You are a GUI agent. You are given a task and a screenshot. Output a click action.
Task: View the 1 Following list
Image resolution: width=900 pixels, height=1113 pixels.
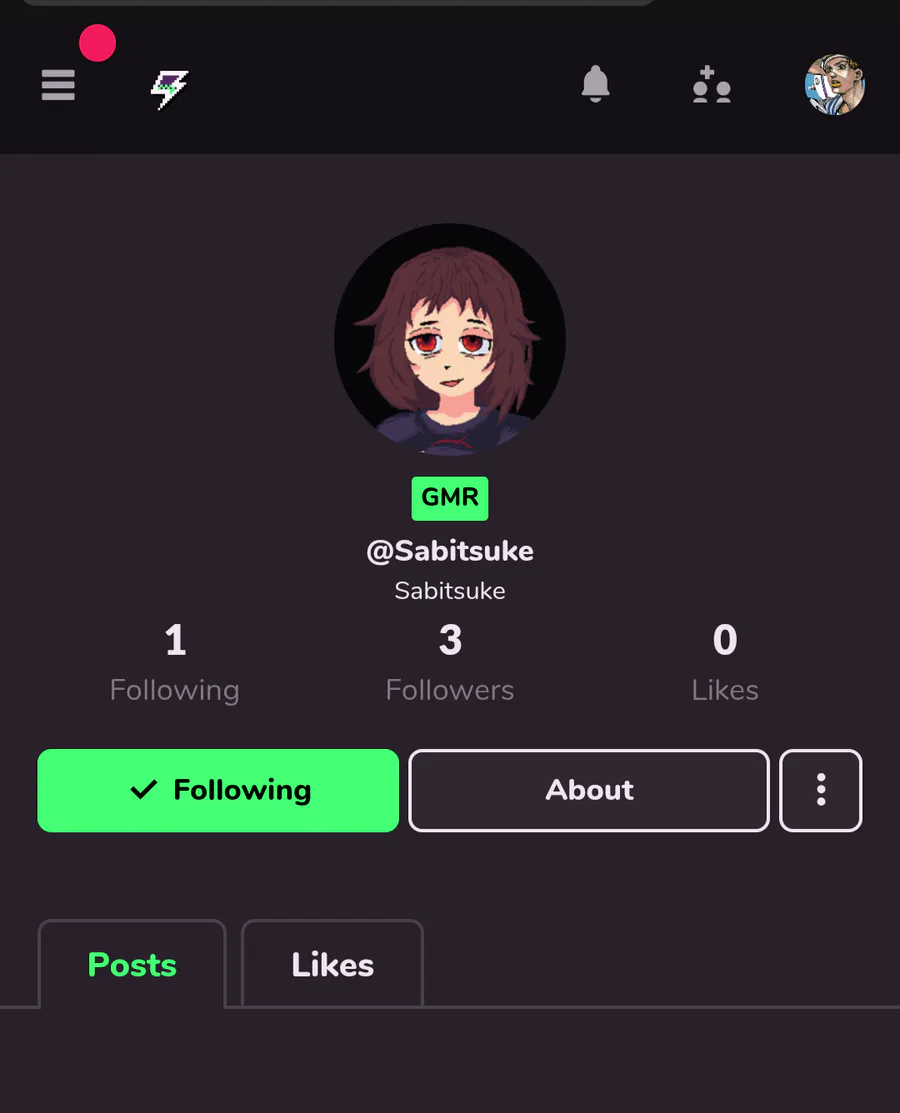click(x=175, y=662)
